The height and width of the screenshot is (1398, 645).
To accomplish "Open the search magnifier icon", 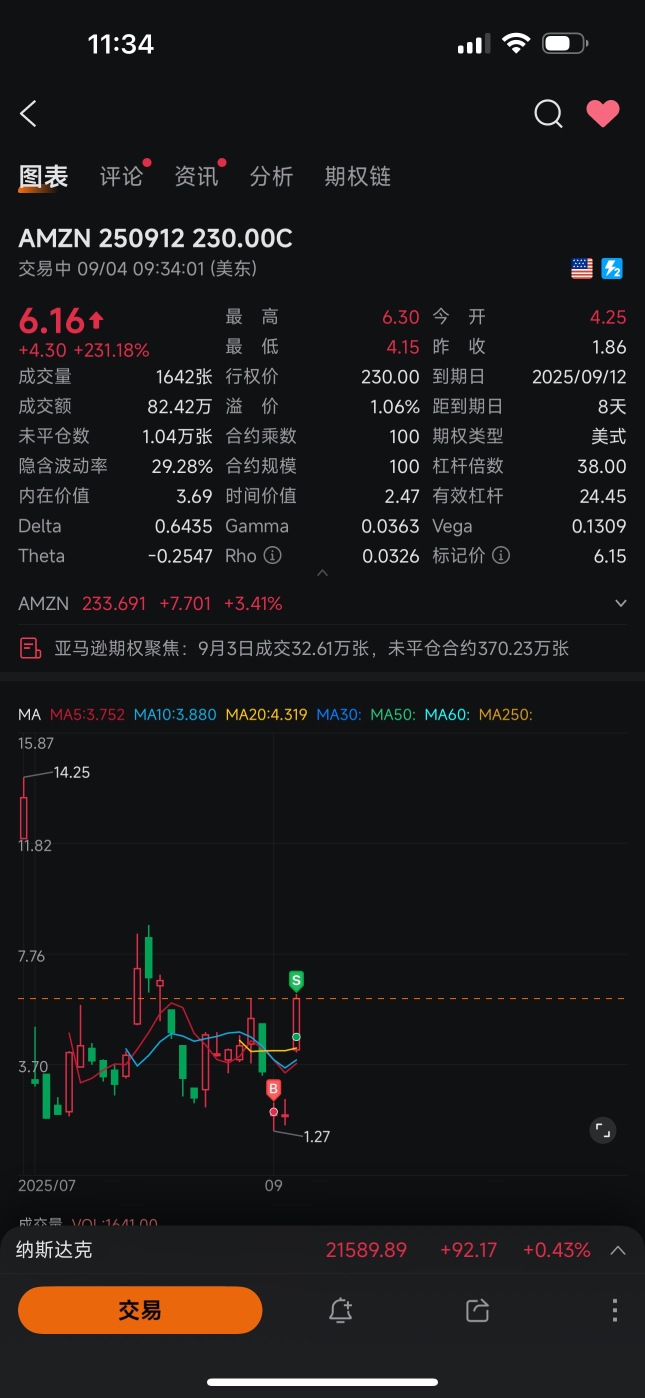I will (548, 114).
